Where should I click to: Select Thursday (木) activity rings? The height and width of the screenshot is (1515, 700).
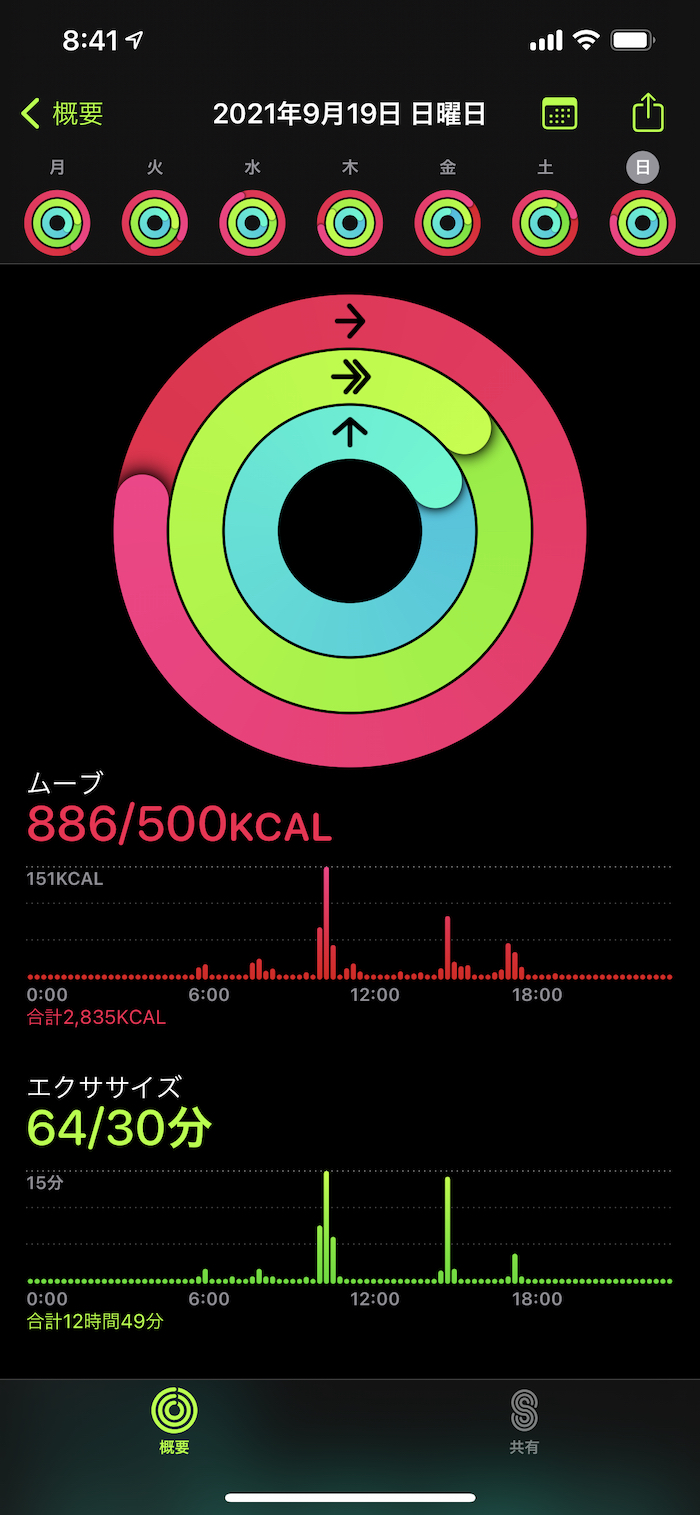coord(350,222)
